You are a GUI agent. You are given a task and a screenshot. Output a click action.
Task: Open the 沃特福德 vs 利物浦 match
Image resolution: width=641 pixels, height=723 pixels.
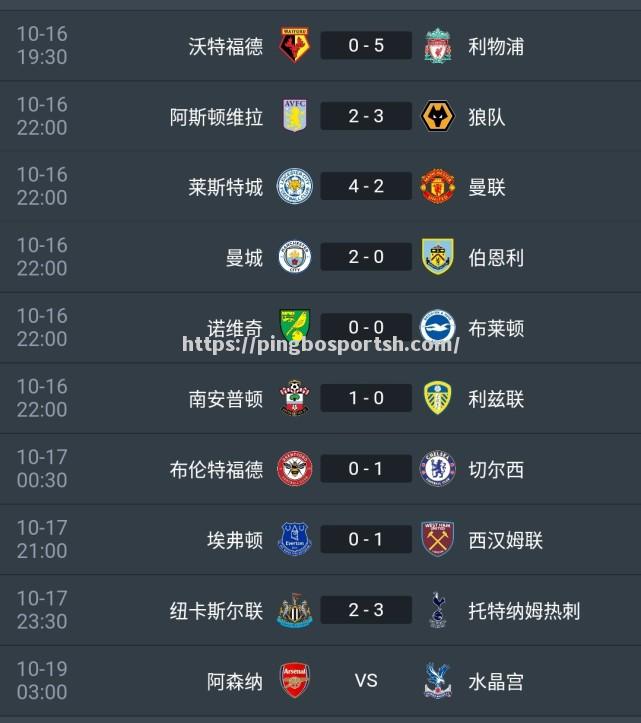365,45
